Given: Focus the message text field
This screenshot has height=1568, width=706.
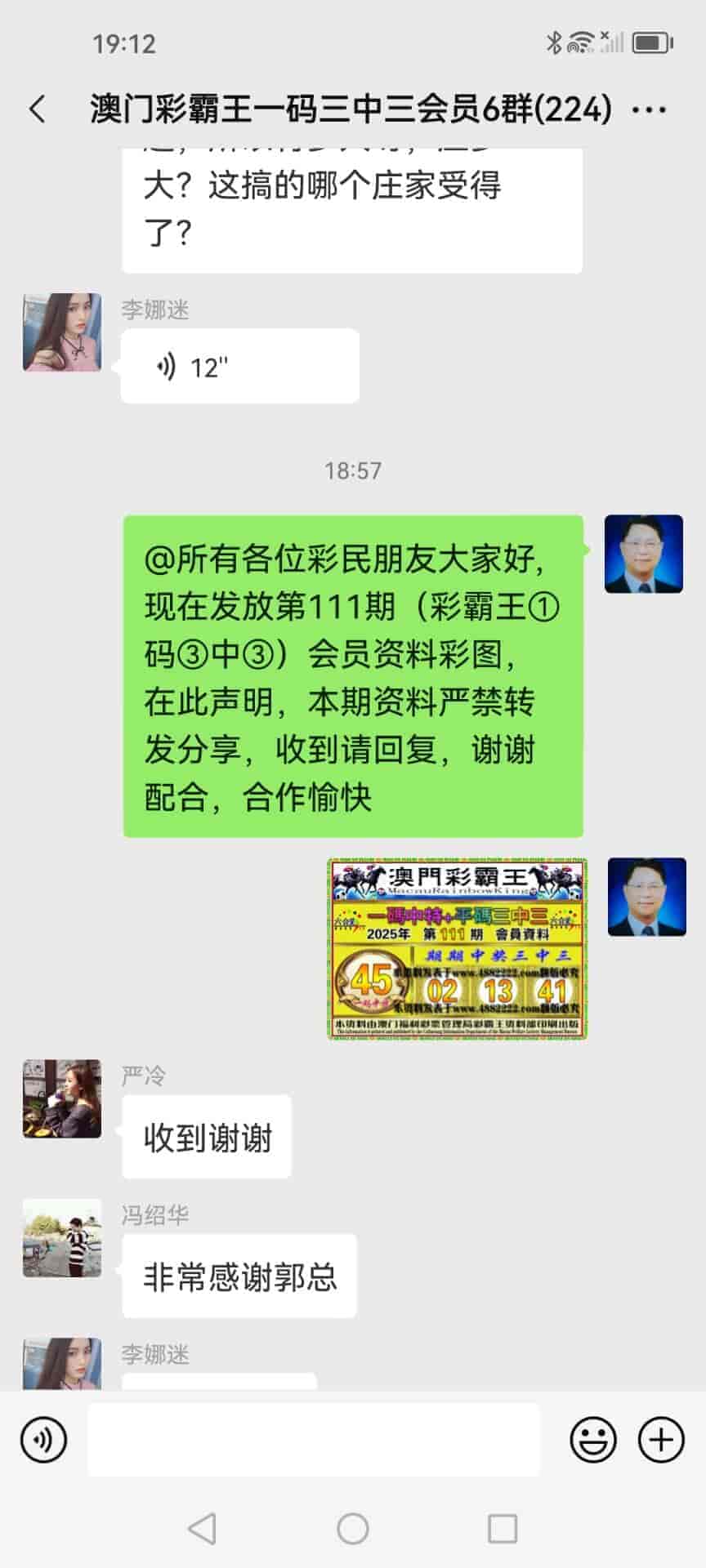Looking at the screenshot, I should [x=314, y=1439].
